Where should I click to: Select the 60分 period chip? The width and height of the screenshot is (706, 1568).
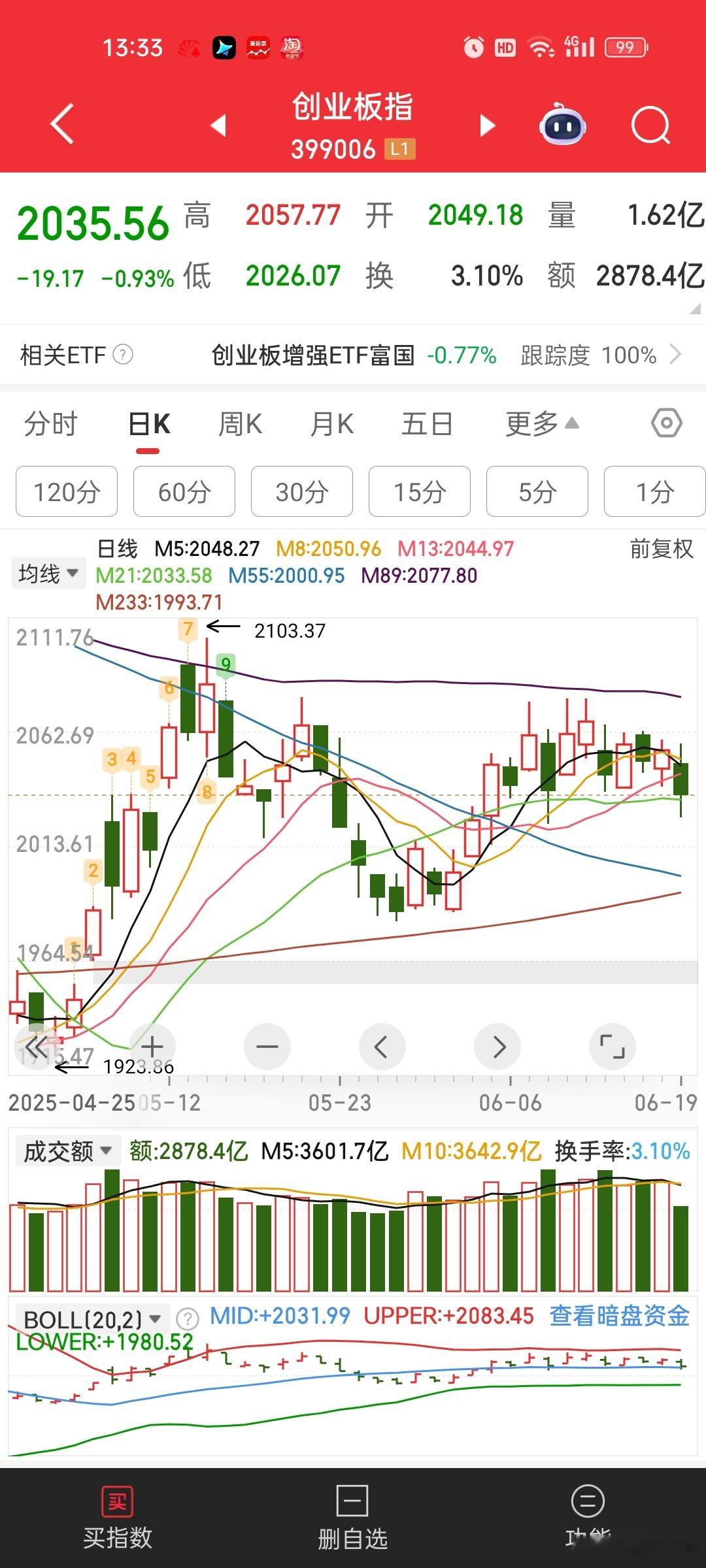coord(184,492)
